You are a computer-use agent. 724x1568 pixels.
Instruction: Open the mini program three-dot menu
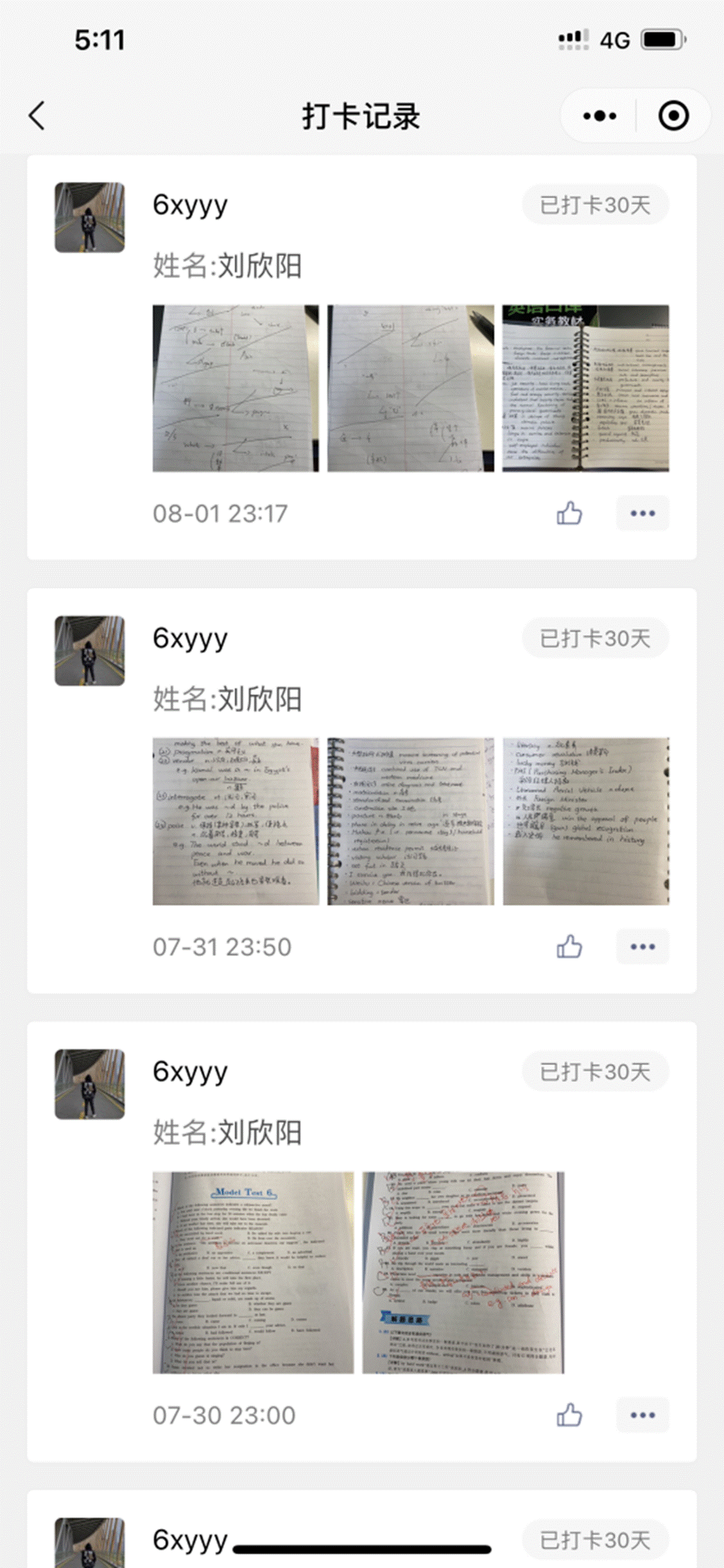599,116
